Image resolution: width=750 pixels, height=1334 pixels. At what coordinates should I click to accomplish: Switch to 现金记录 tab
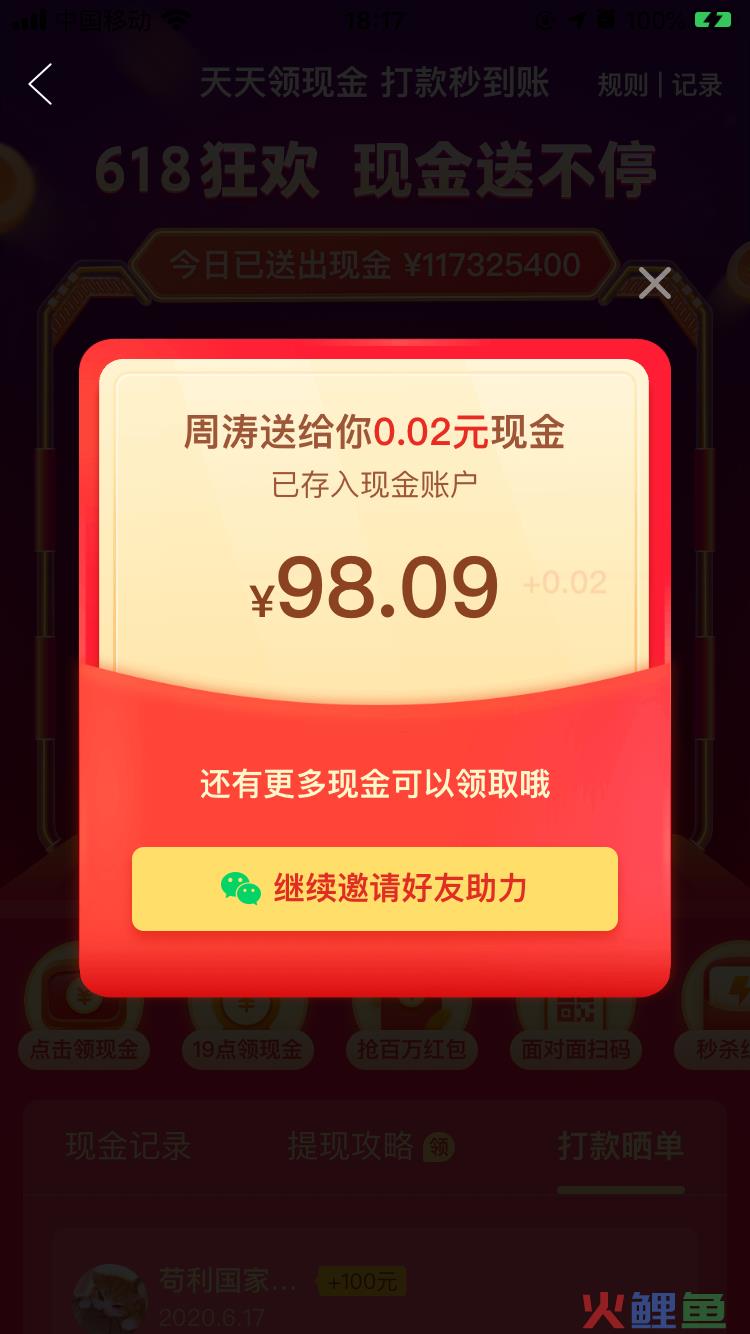(x=128, y=1146)
